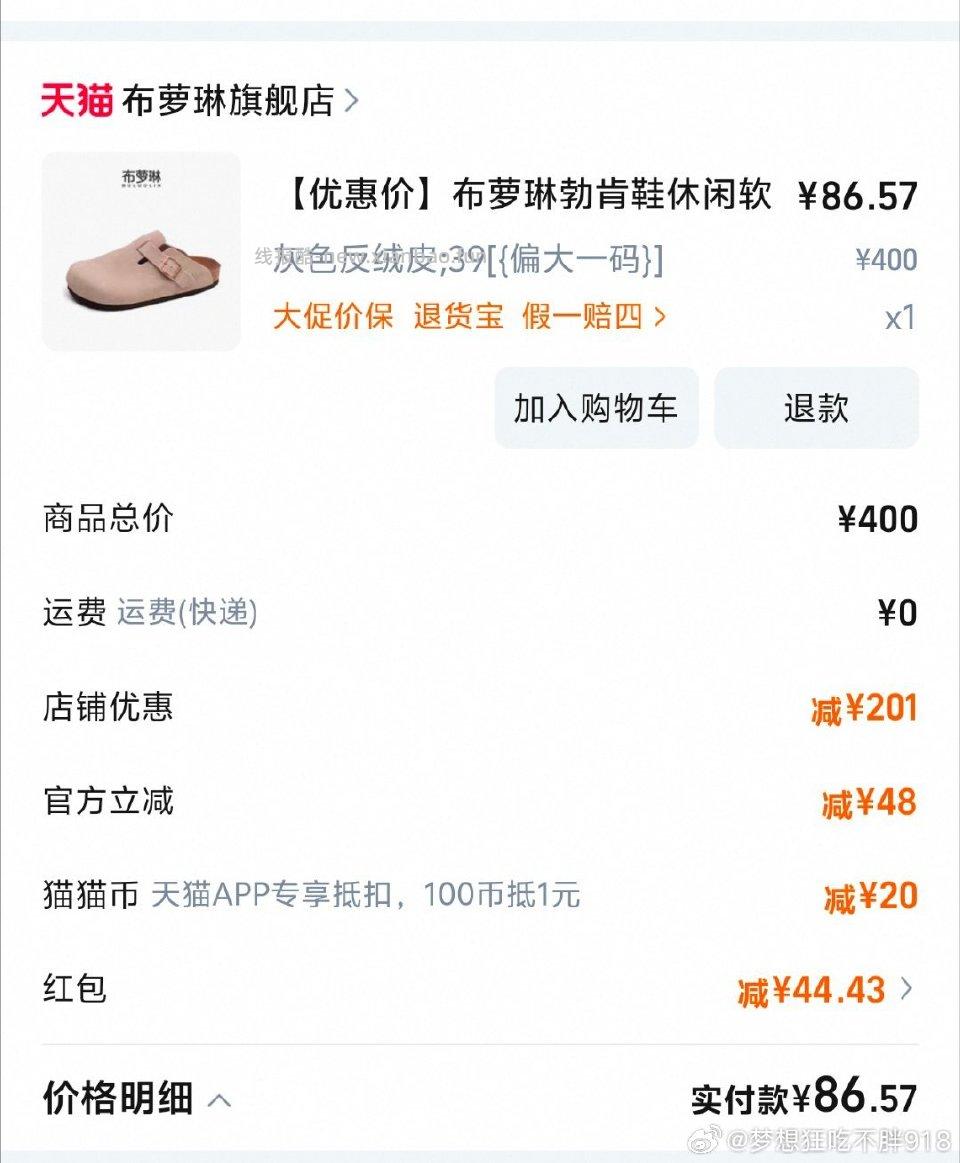Click the product thumbnail image
960x1163 pixels.
(x=140, y=245)
